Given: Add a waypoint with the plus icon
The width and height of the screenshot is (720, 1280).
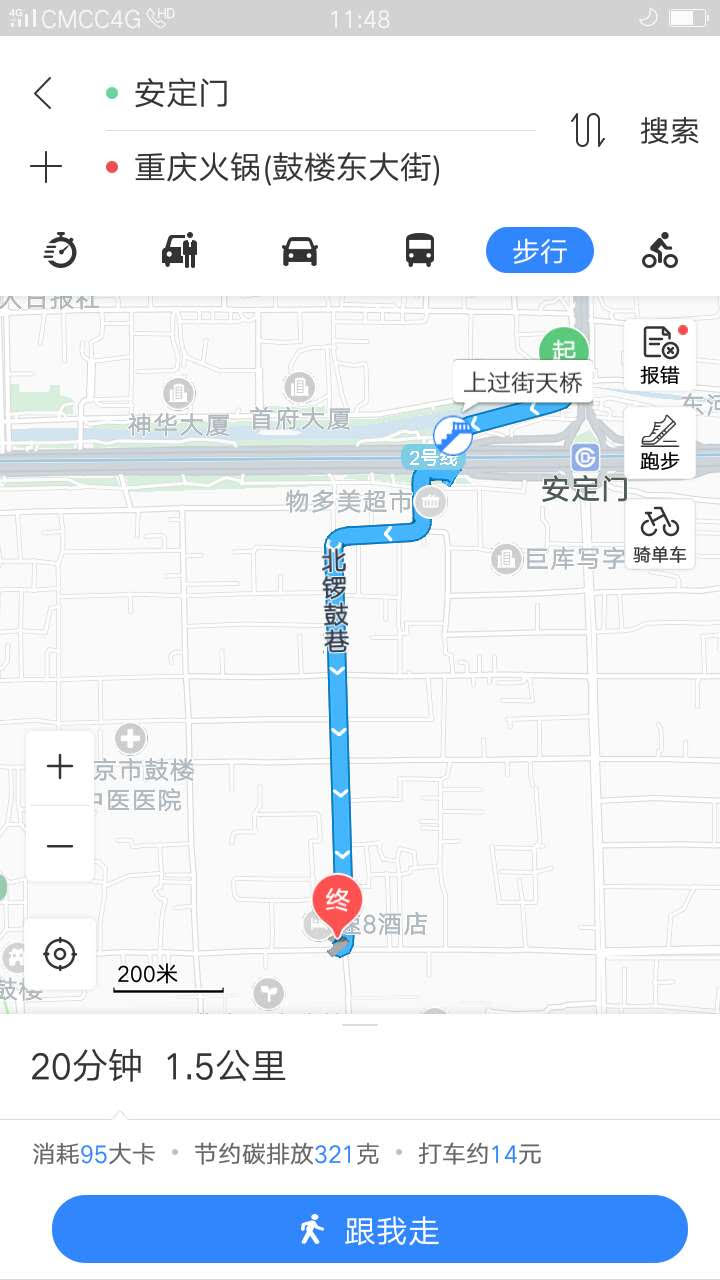Looking at the screenshot, I should (x=46, y=167).
